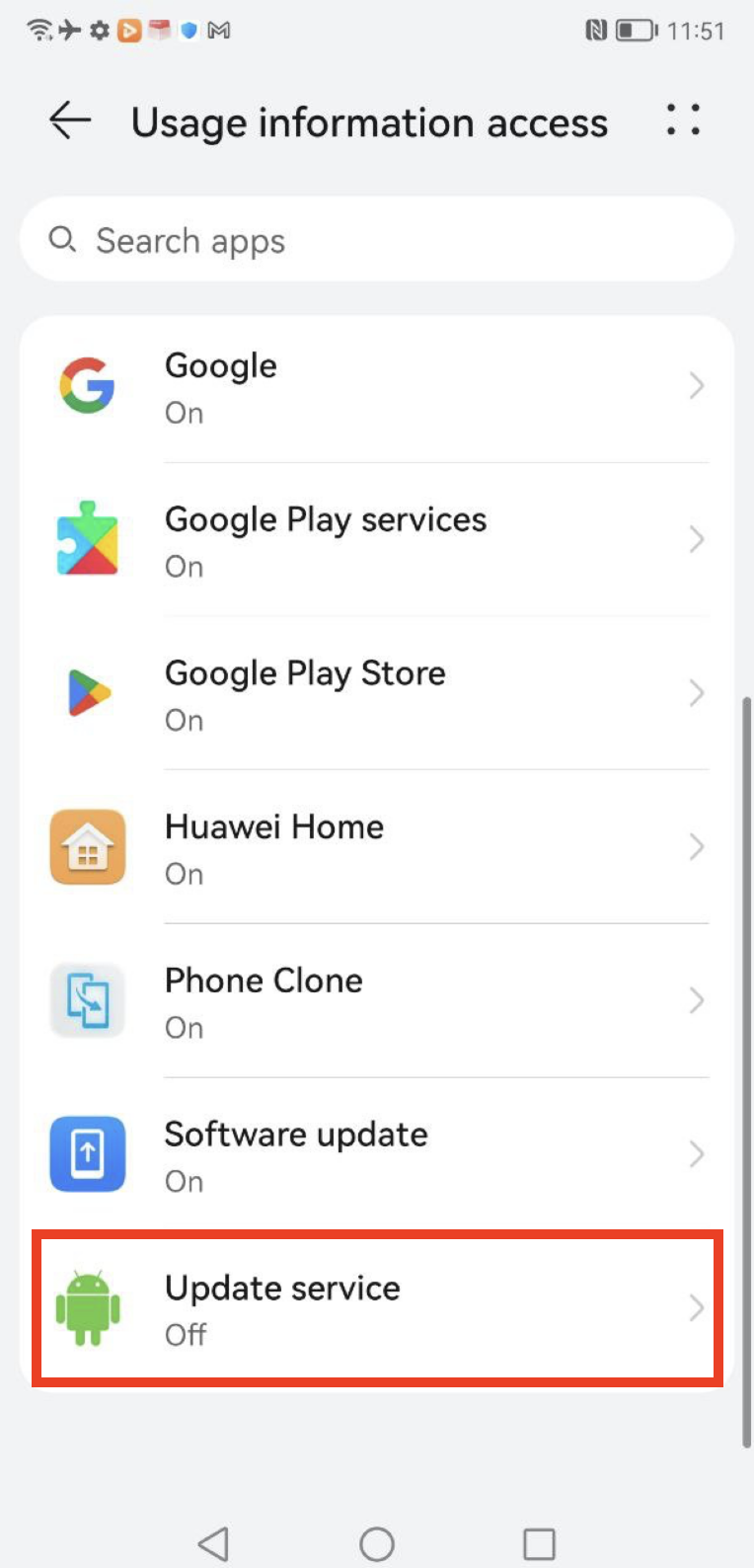Tap the back arrow at top left
This screenshot has width=754, height=1568.
(x=67, y=121)
